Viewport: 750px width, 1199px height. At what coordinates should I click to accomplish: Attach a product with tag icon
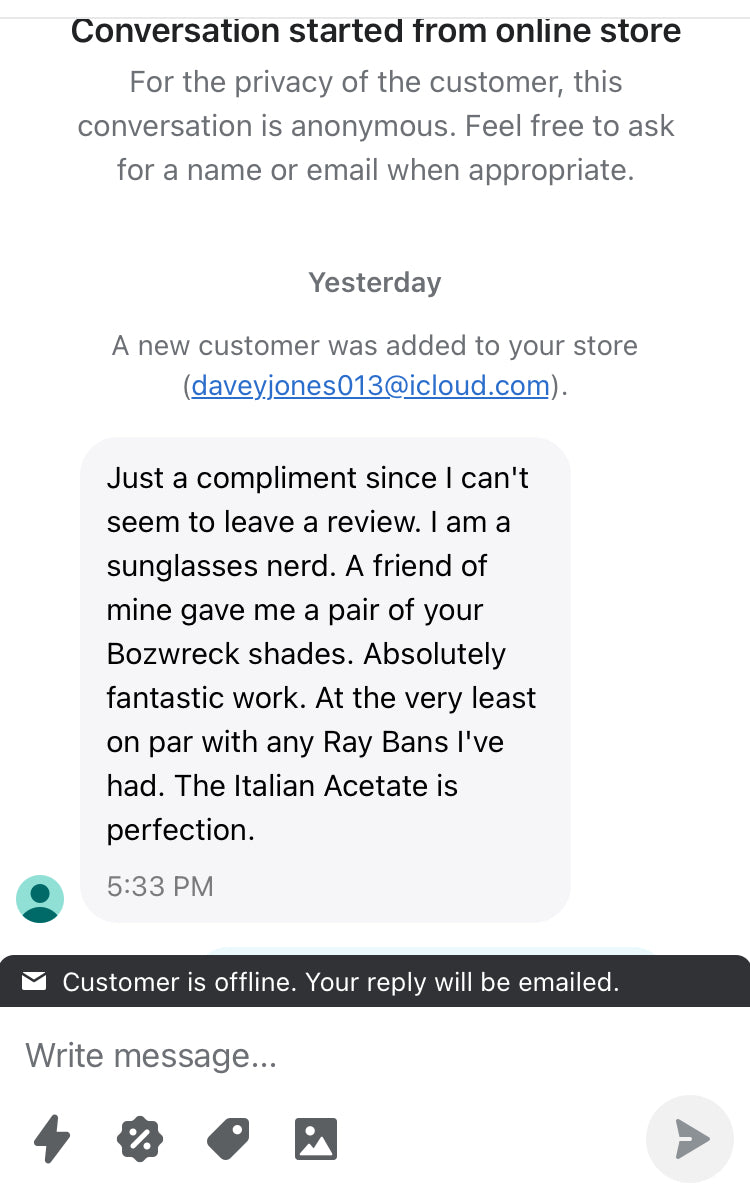[x=228, y=1139]
